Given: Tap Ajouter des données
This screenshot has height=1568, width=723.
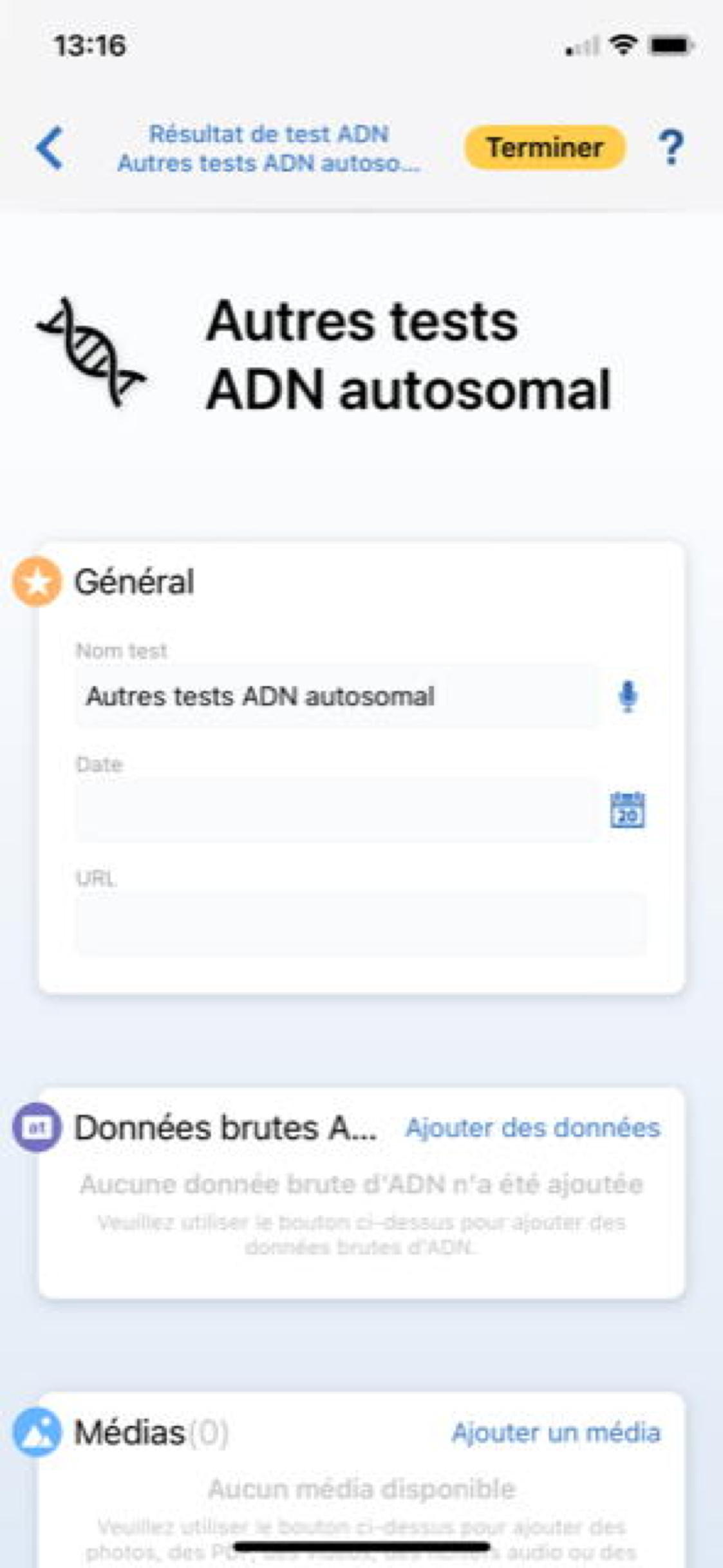Looking at the screenshot, I should [532, 1128].
